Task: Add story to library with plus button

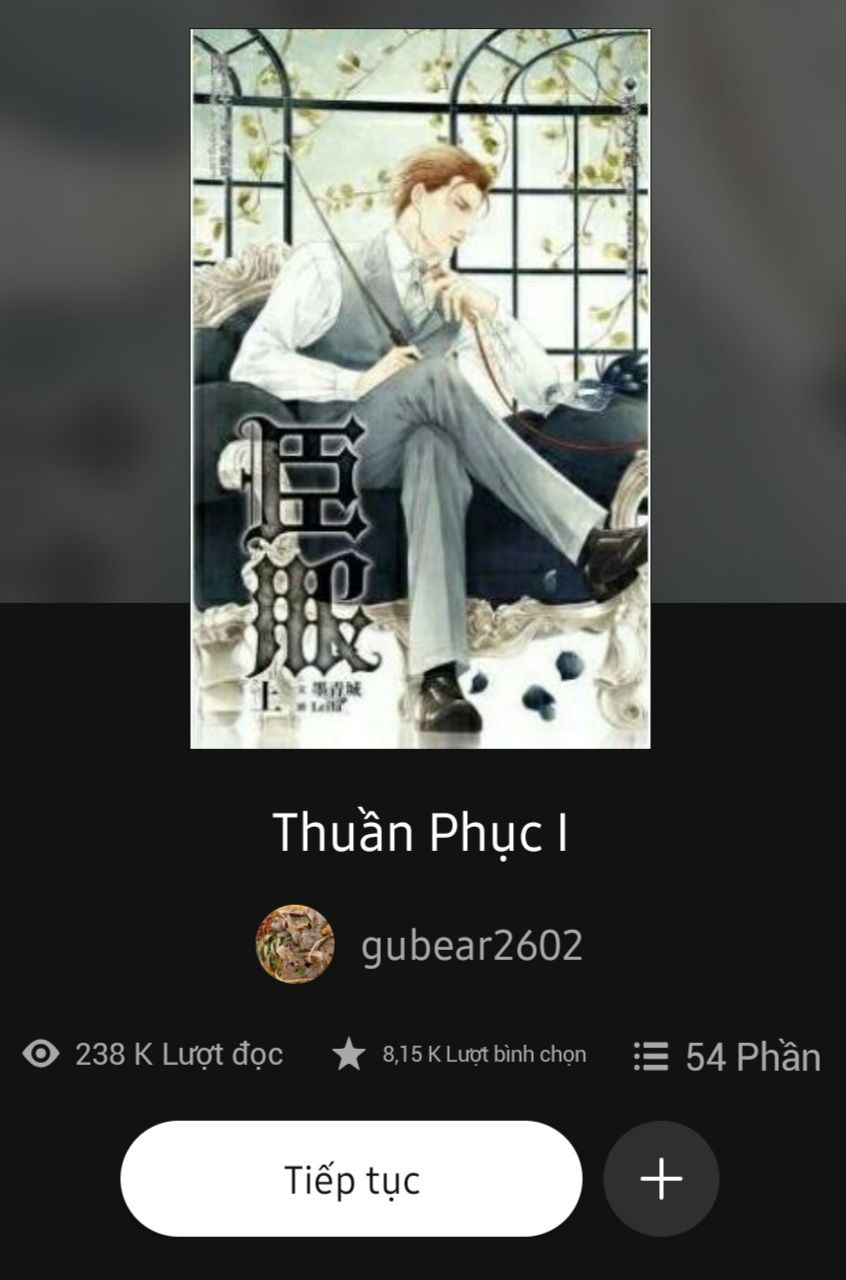Action: (x=661, y=1179)
